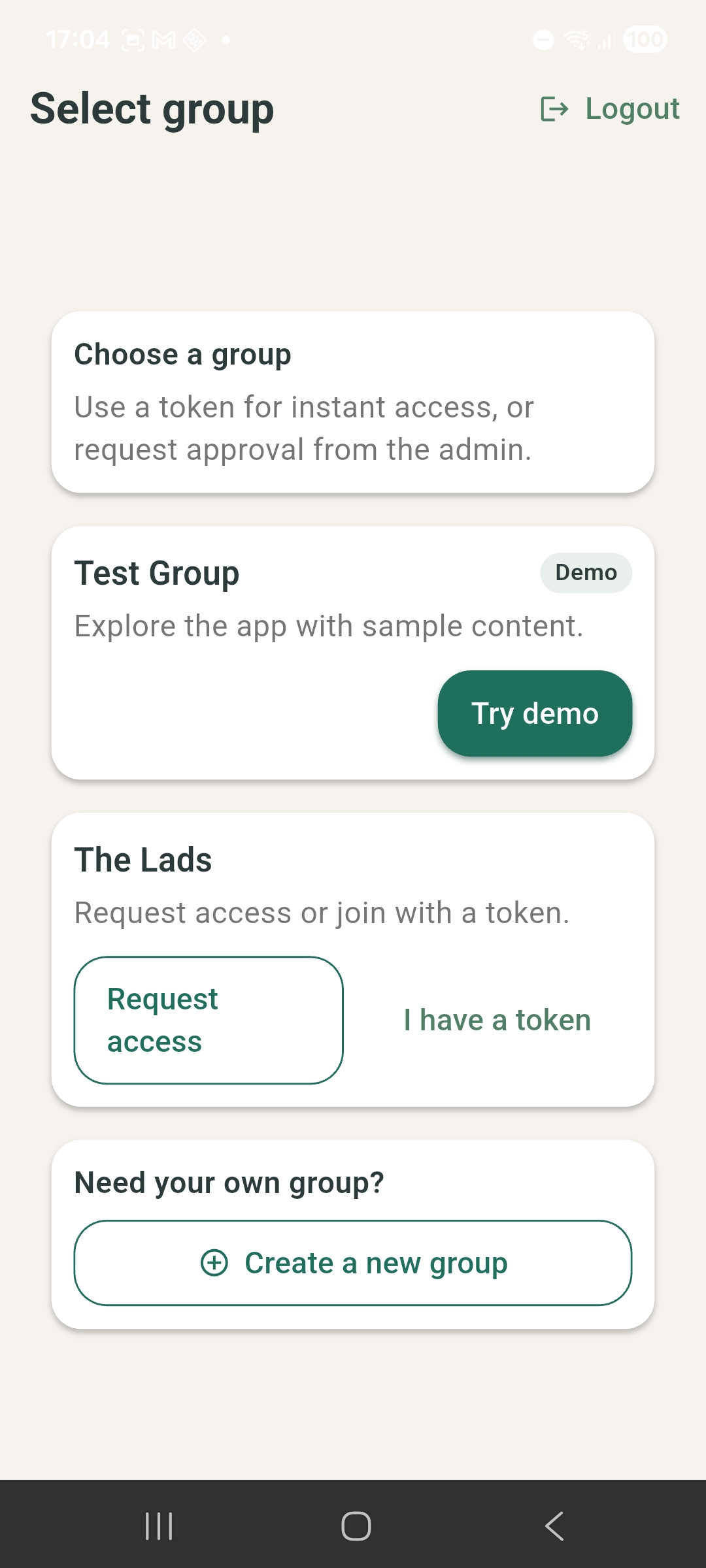Try the Test Group demo
The width and height of the screenshot is (706, 1568).
535,713
